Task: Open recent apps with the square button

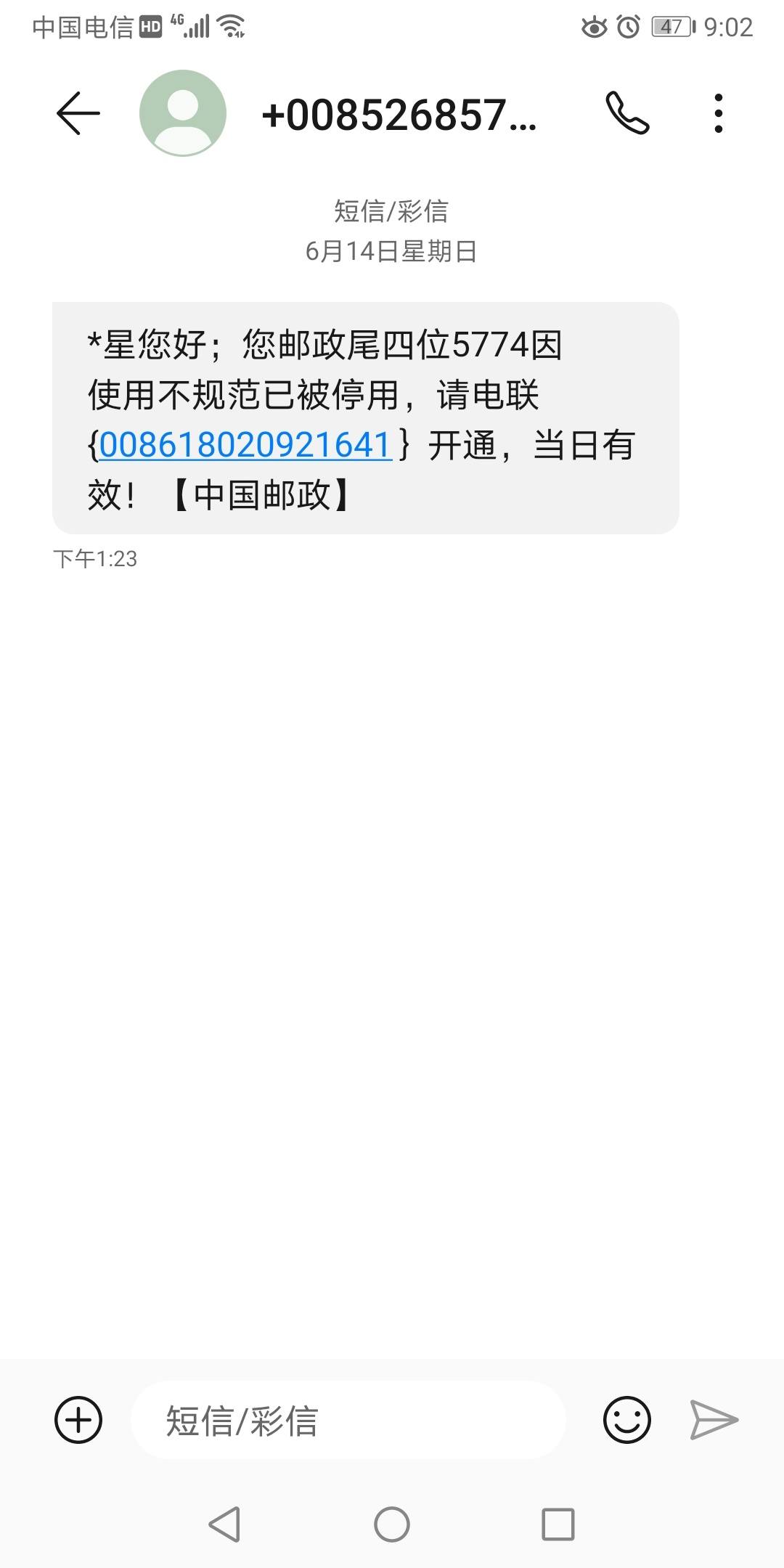Action: pyautogui.click(x=558, y=1524)
